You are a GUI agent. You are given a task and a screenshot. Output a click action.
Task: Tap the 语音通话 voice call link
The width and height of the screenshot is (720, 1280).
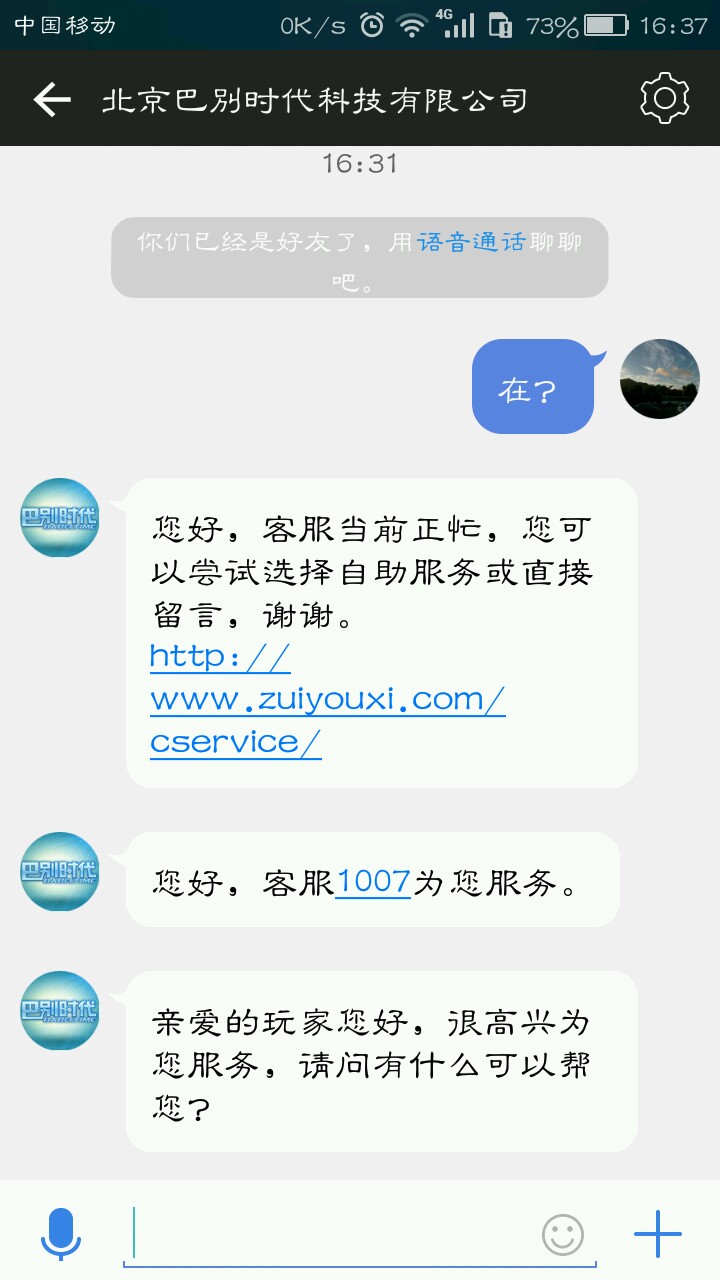[470, 242]
